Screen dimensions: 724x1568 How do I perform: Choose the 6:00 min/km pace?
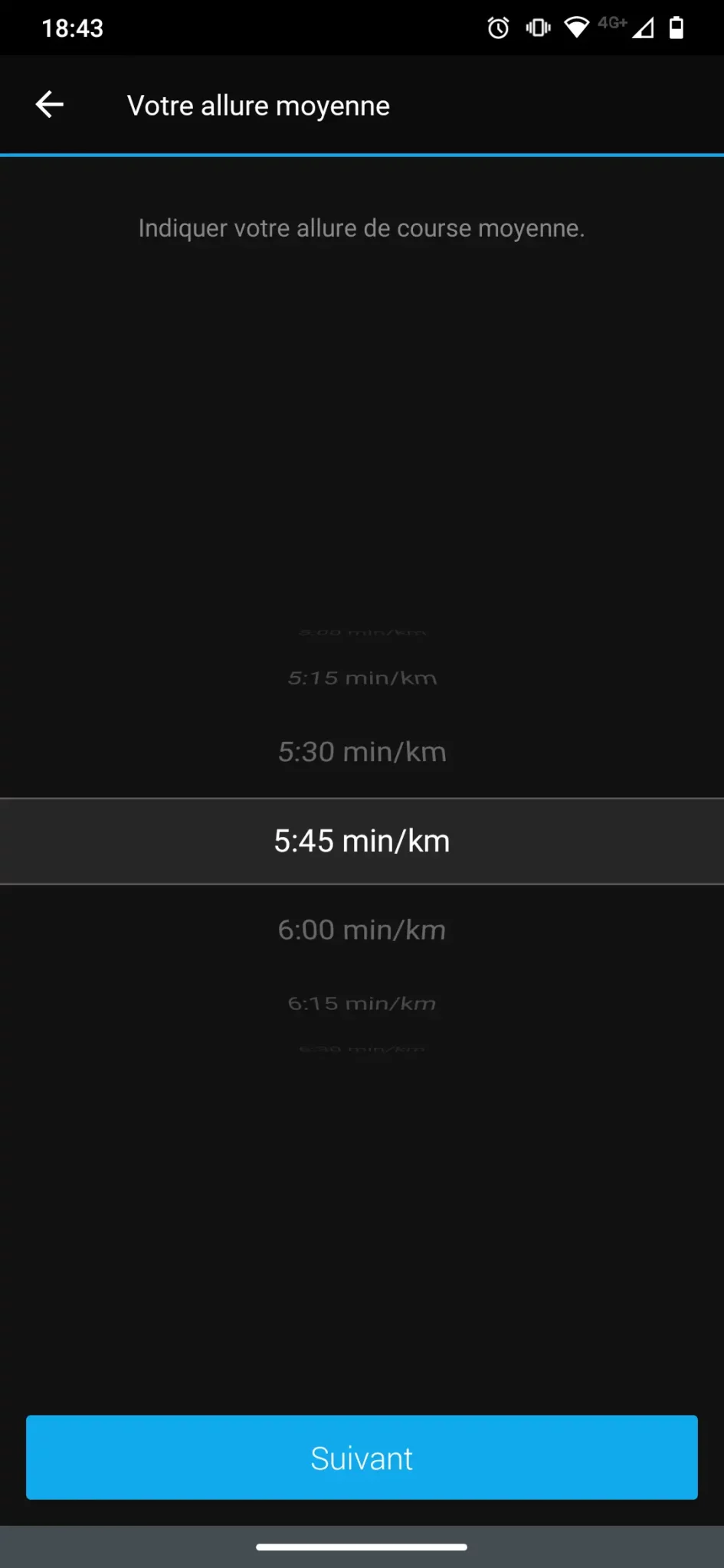(x=362, y=930)
